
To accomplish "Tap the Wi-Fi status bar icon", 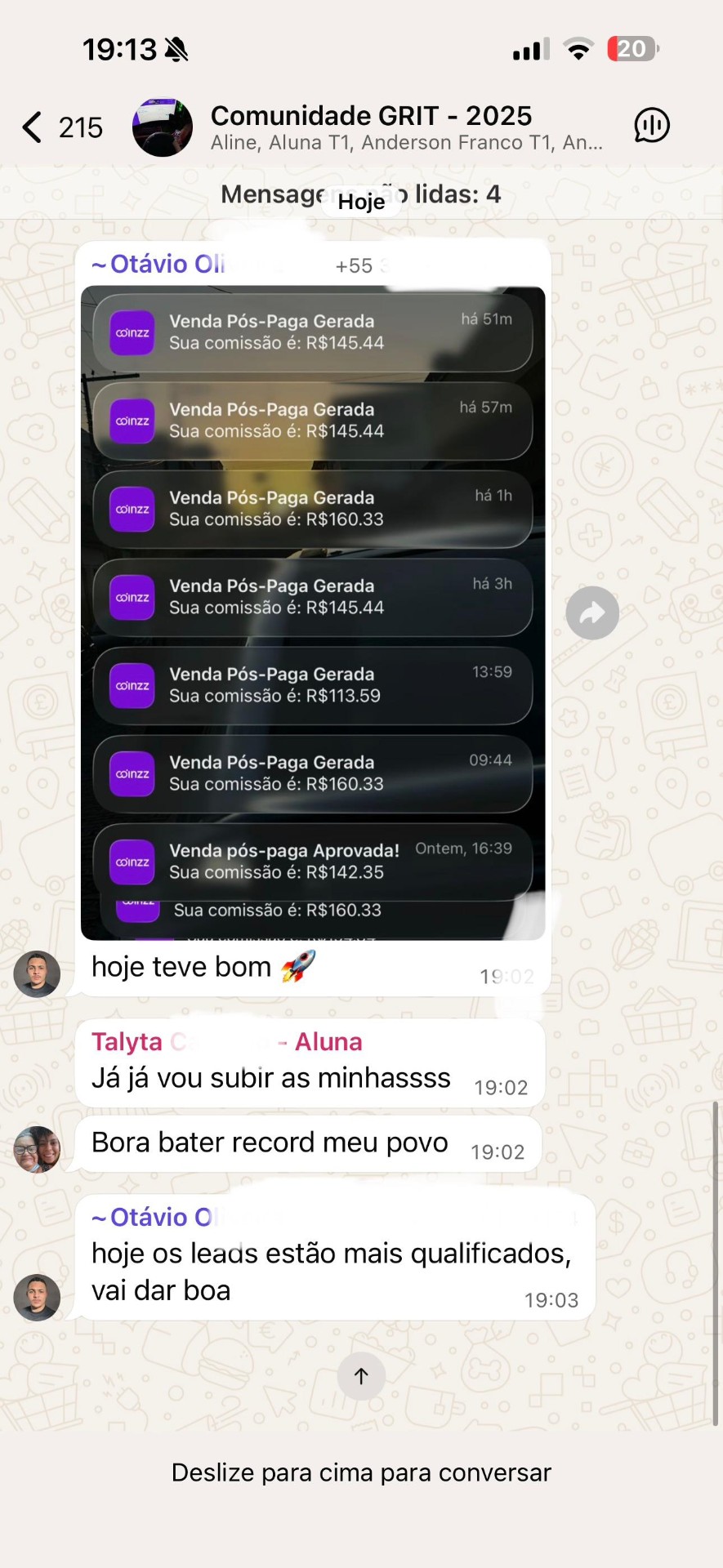I will pos(579,49).
